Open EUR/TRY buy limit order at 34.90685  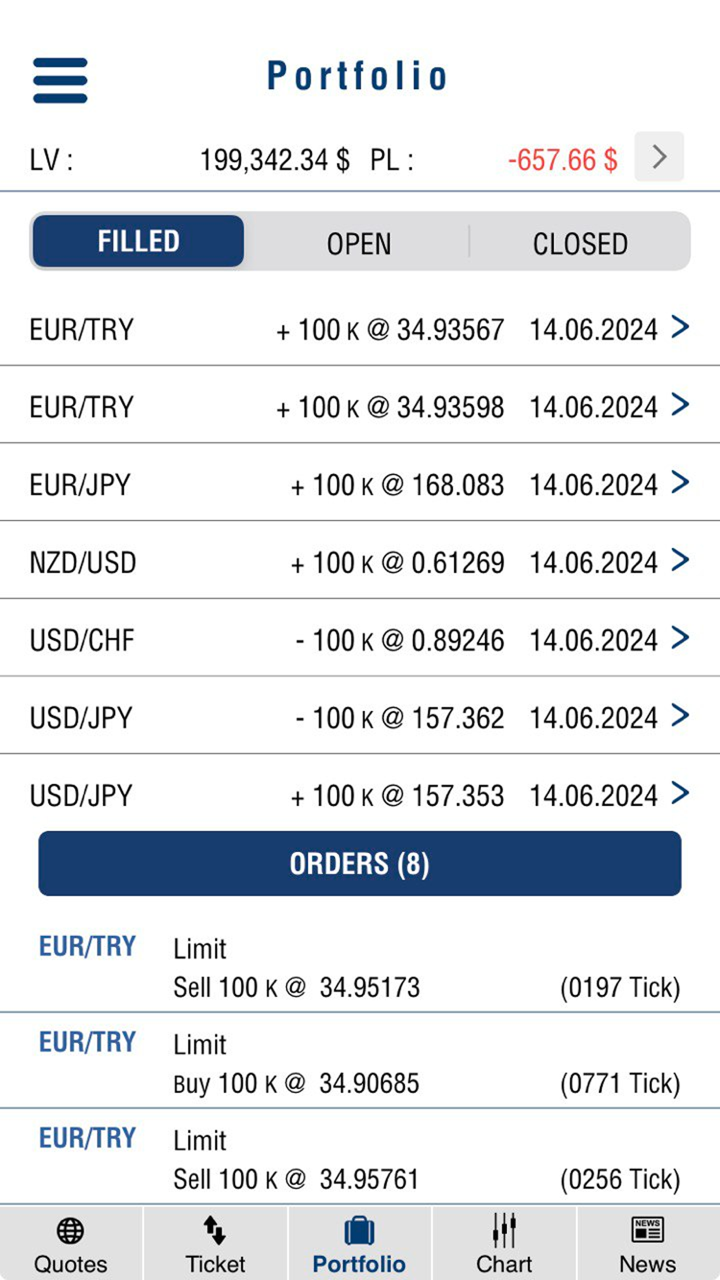pos(360,1063)
